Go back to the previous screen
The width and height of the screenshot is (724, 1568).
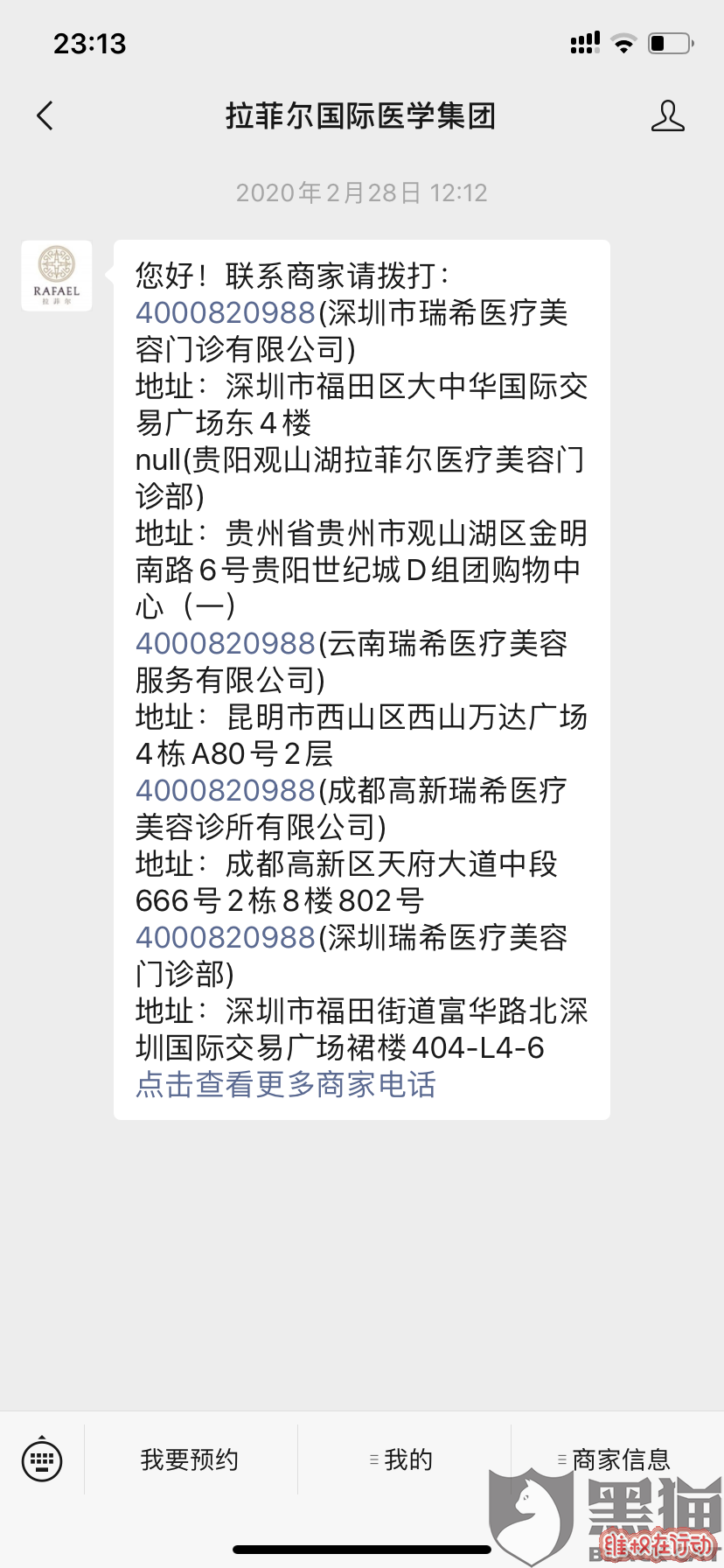click(45, 115)
